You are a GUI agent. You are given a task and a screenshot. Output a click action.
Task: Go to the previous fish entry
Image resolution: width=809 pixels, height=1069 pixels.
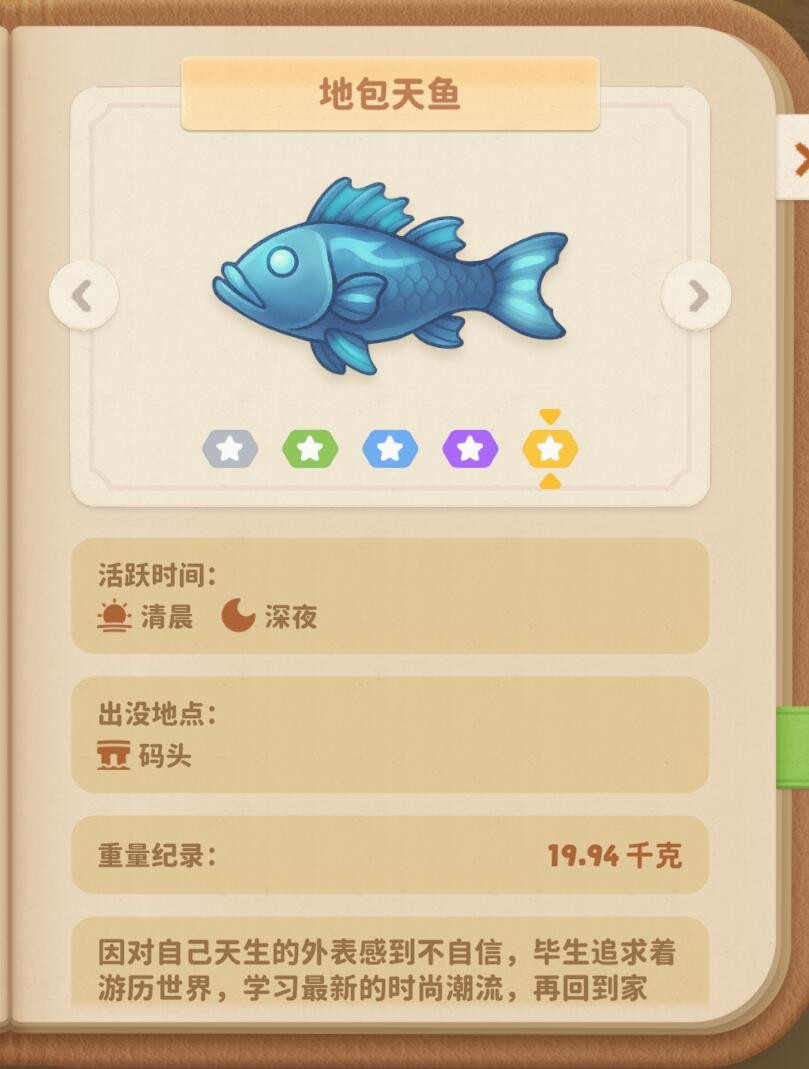[84, 296]
